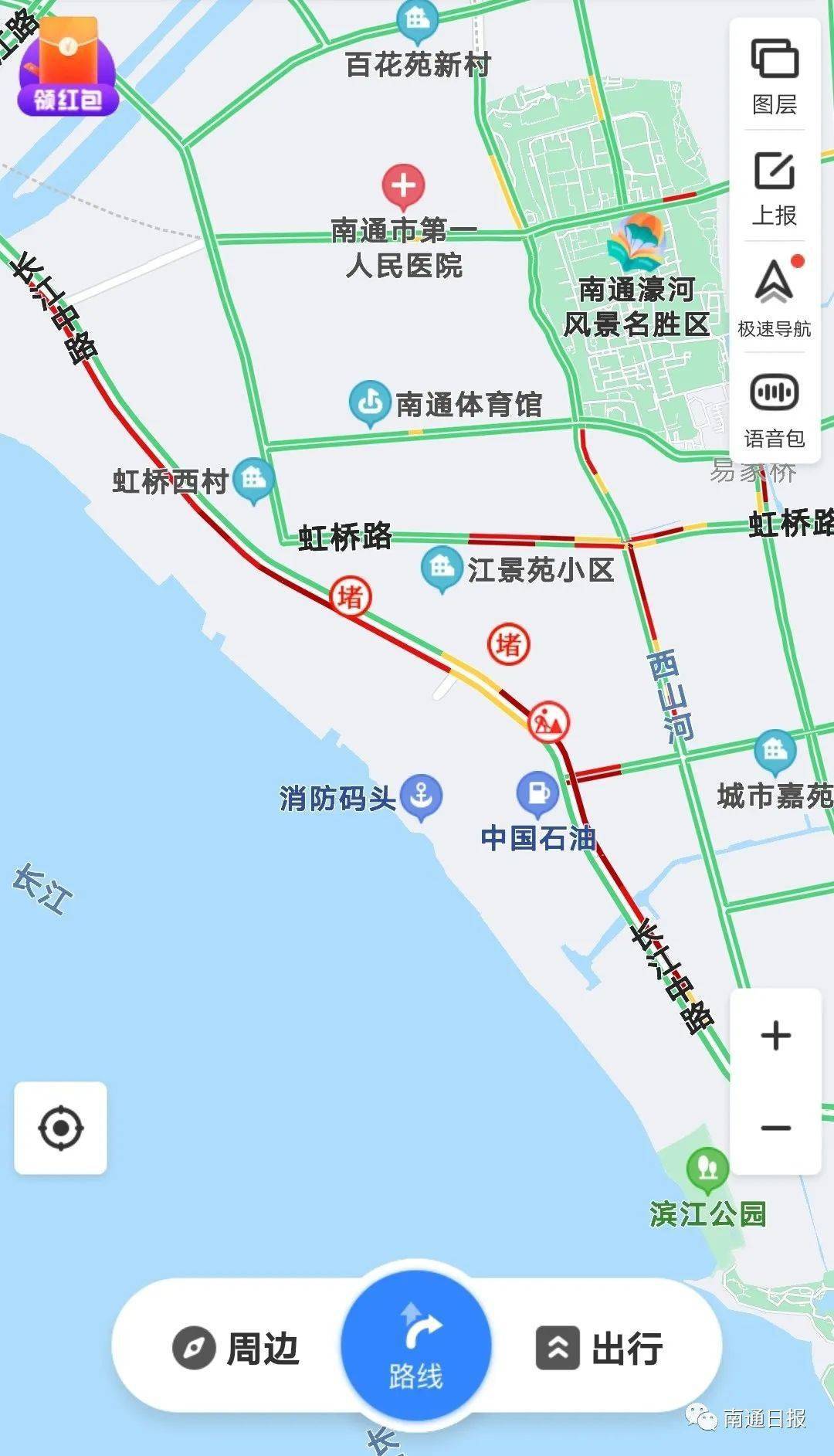Open 南通濠河风景名胜区 scenic area marker
This screenshot has height=1456, width=834.
tap(636, 243)
